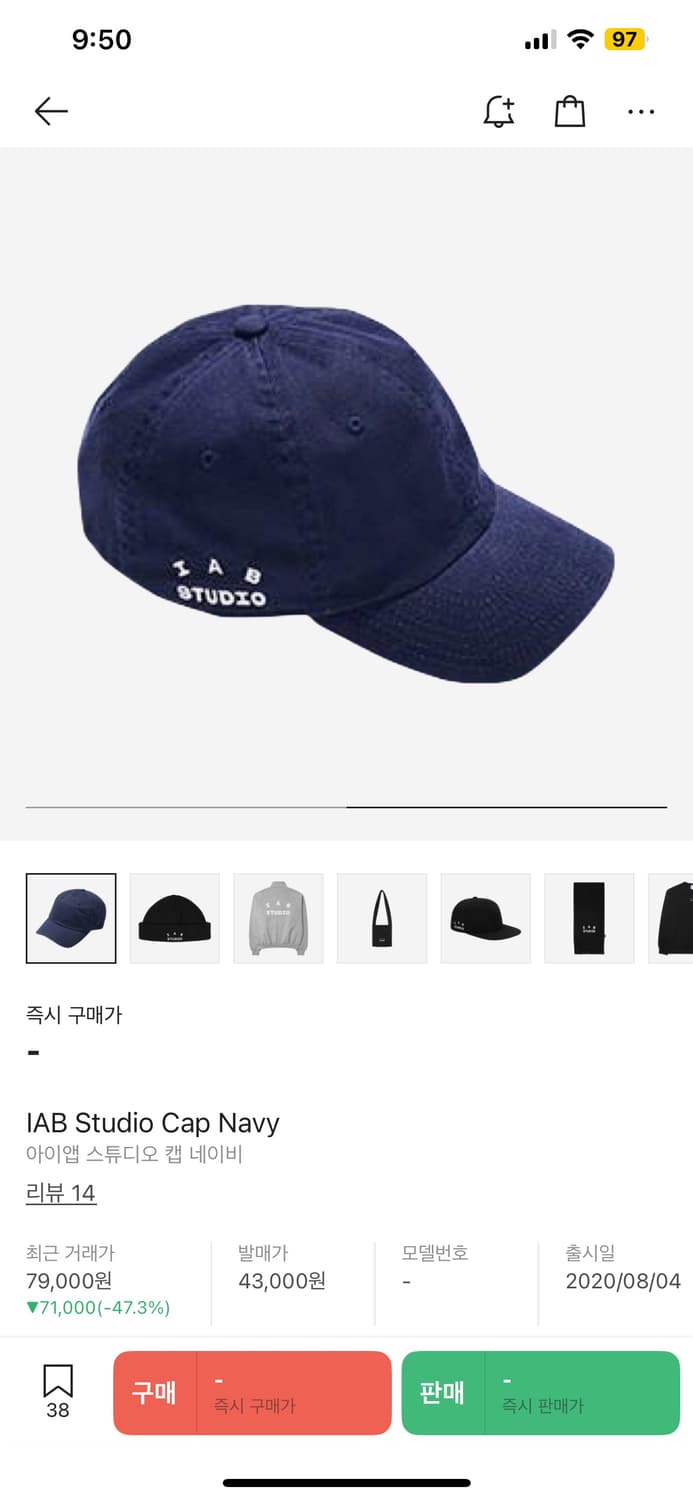Select the navy cap thumbnail

(71, 918)
